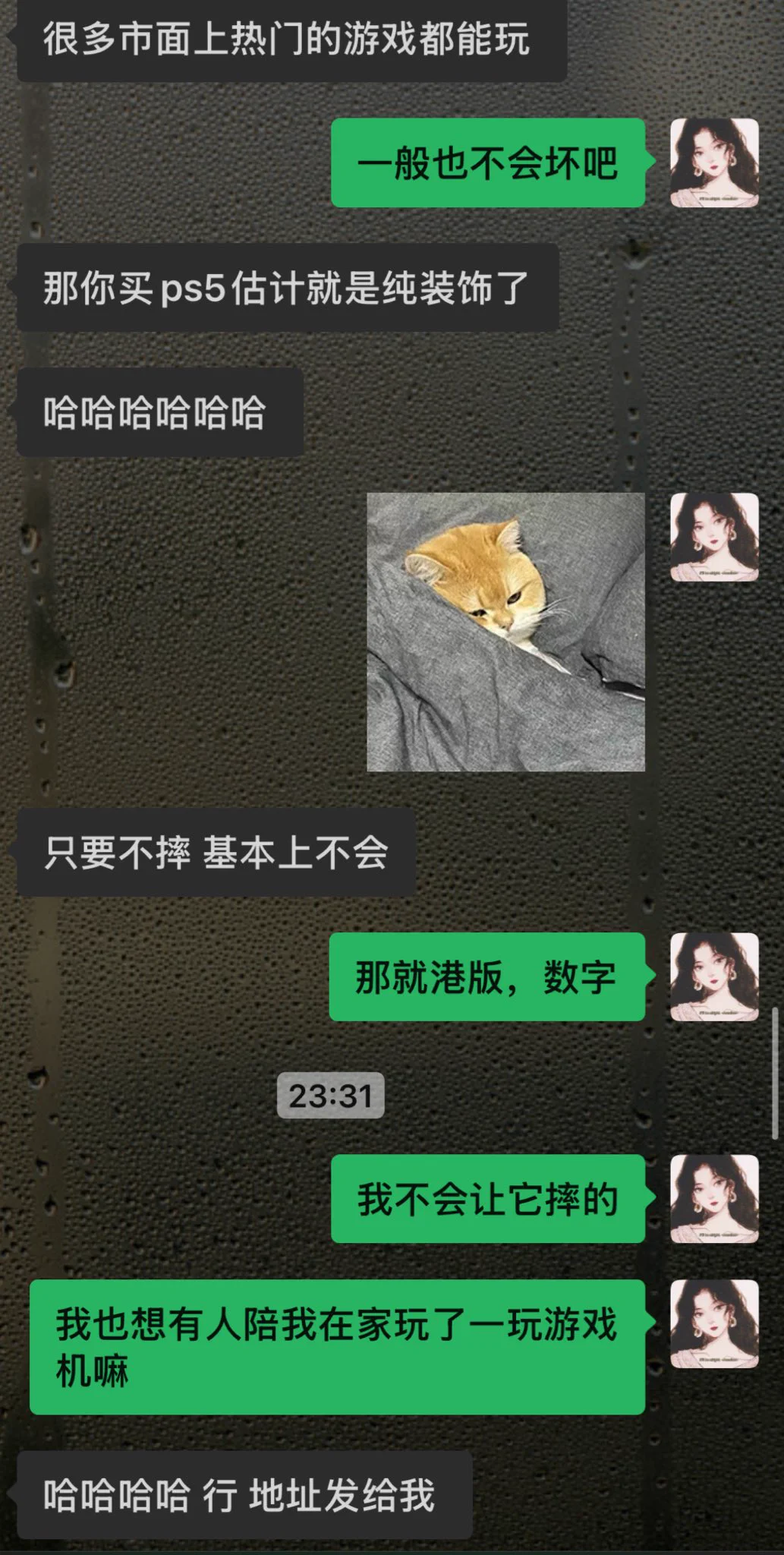Open avatar beside message 一般也不会坏吧
This screenshot has width=784, height=1555.
(x=714, y=162)
